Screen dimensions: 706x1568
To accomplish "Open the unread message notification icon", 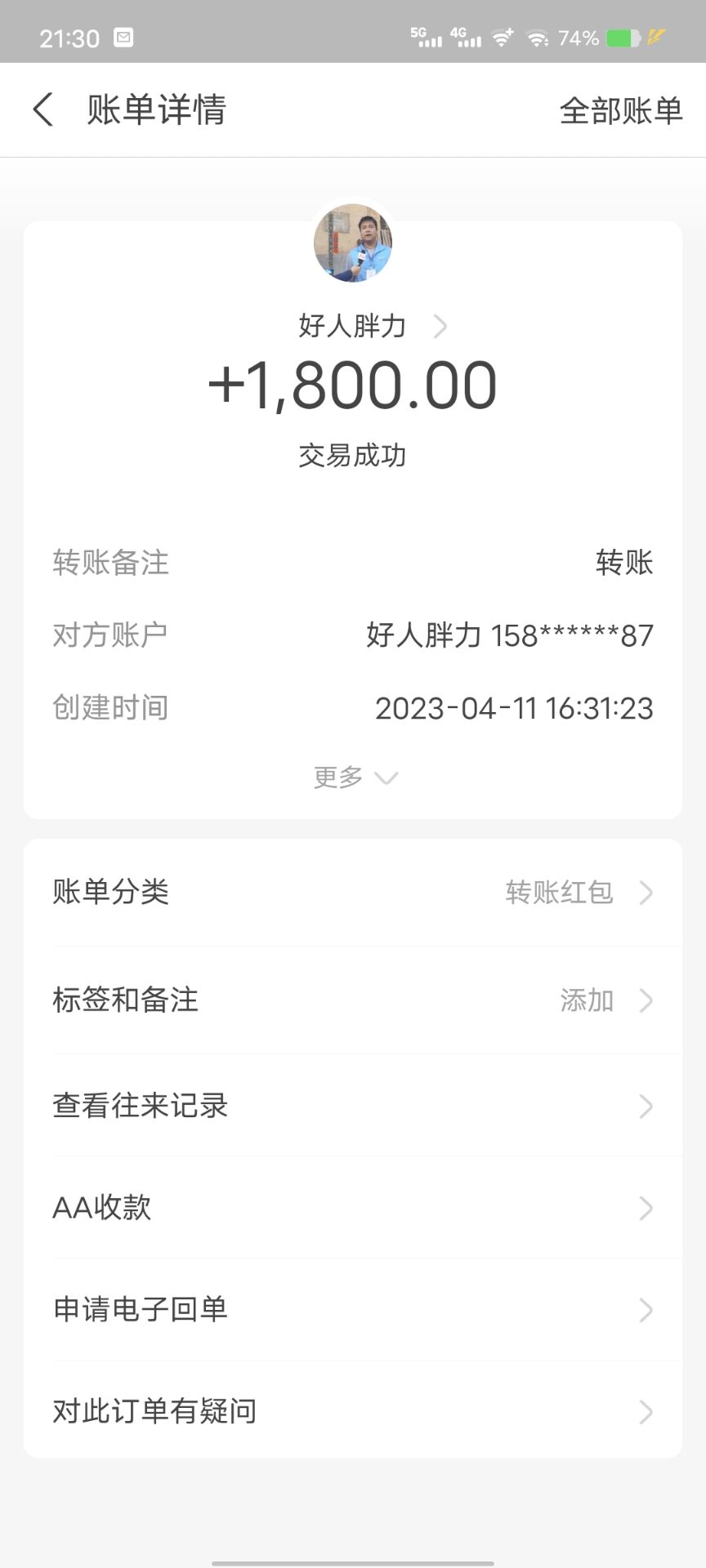I will tap(124, 37).
